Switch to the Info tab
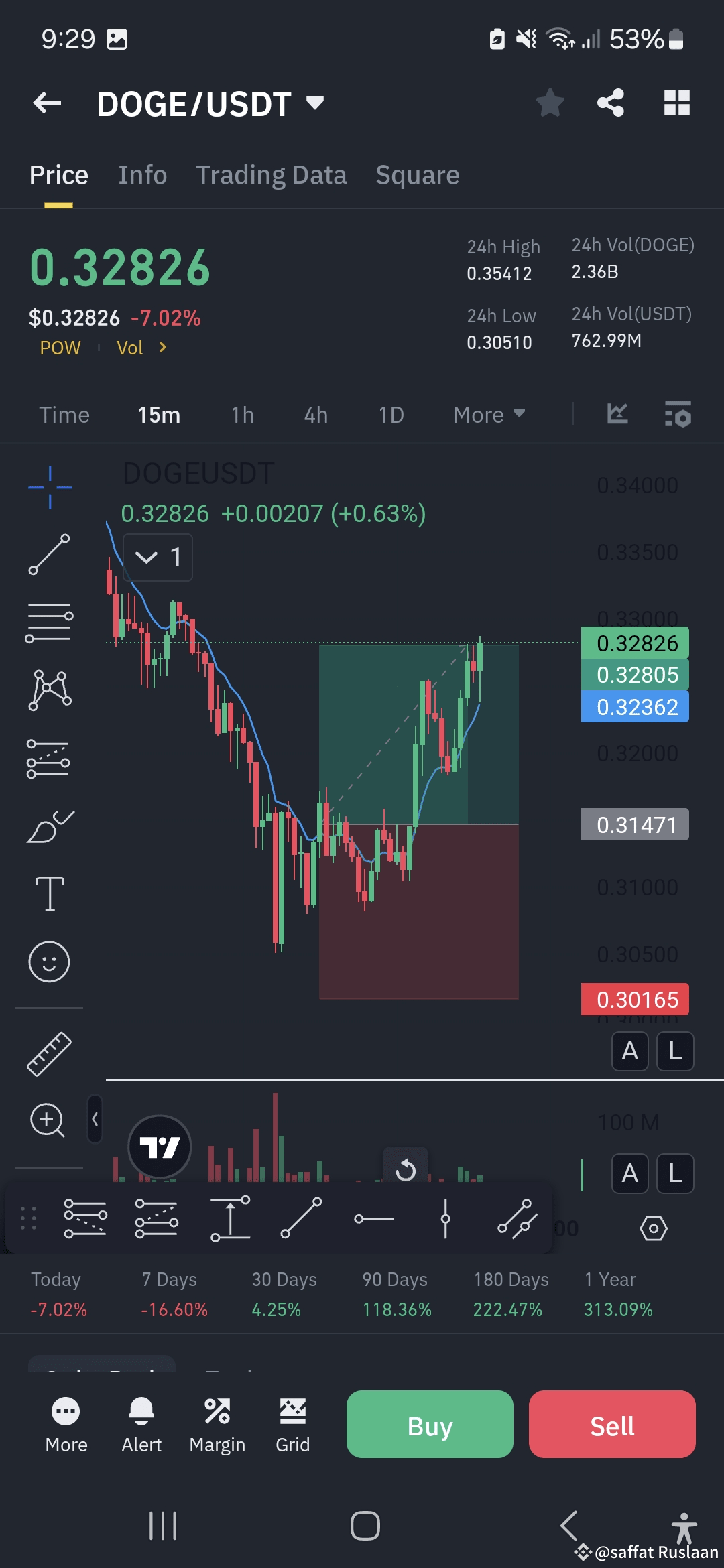This screenshot has width=724, height=1568. click(x=142, y=175)
